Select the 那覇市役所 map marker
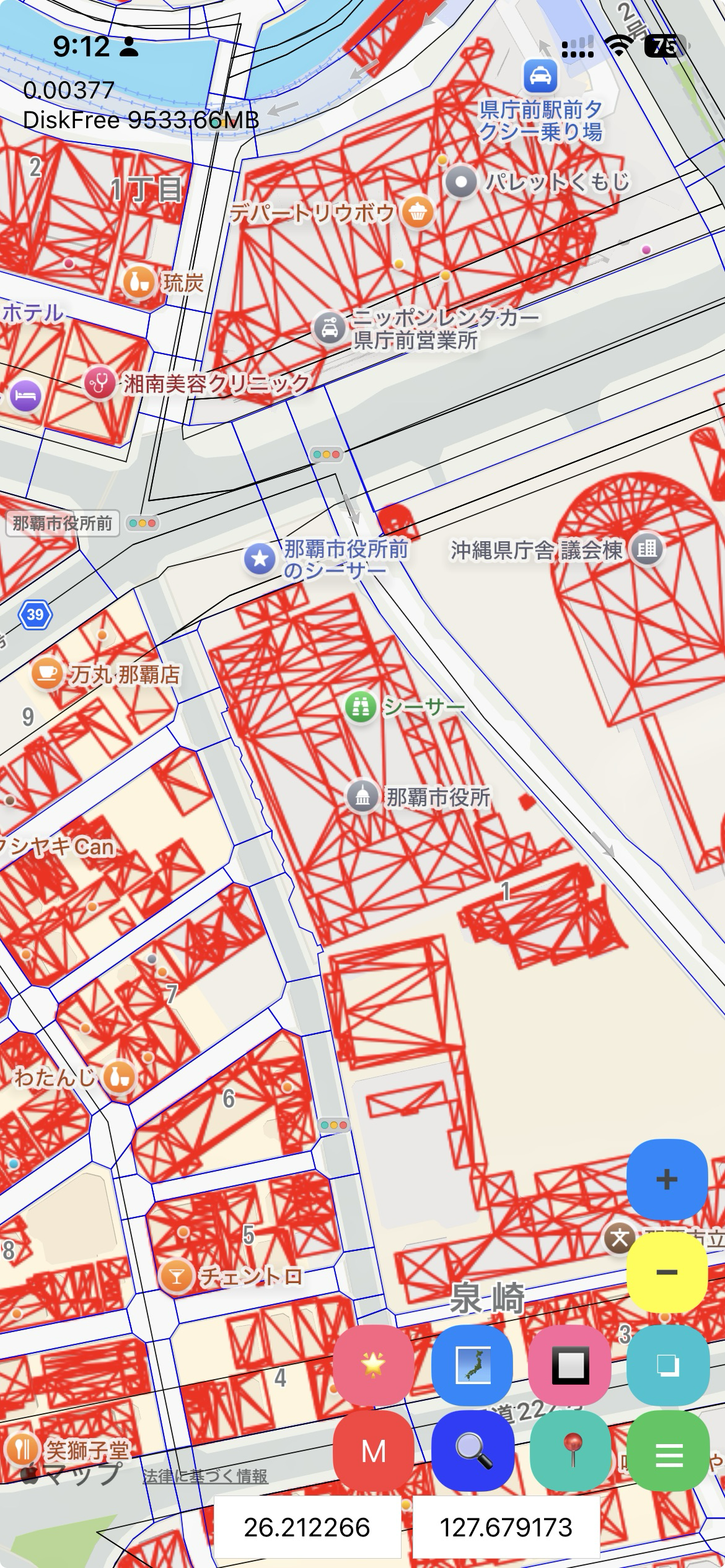This screenshot has width=725, height=1568. pos(363,796)
